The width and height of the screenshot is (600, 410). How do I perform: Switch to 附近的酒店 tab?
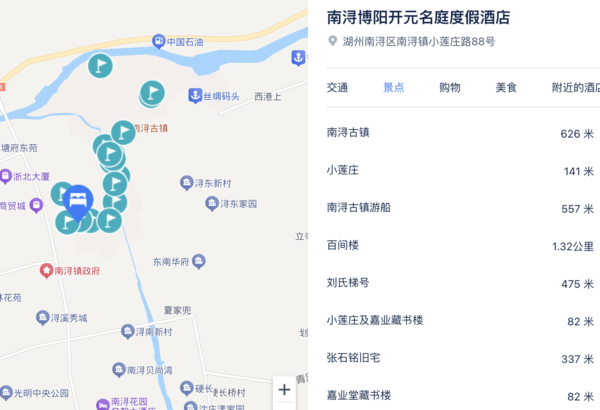(575, 88)
